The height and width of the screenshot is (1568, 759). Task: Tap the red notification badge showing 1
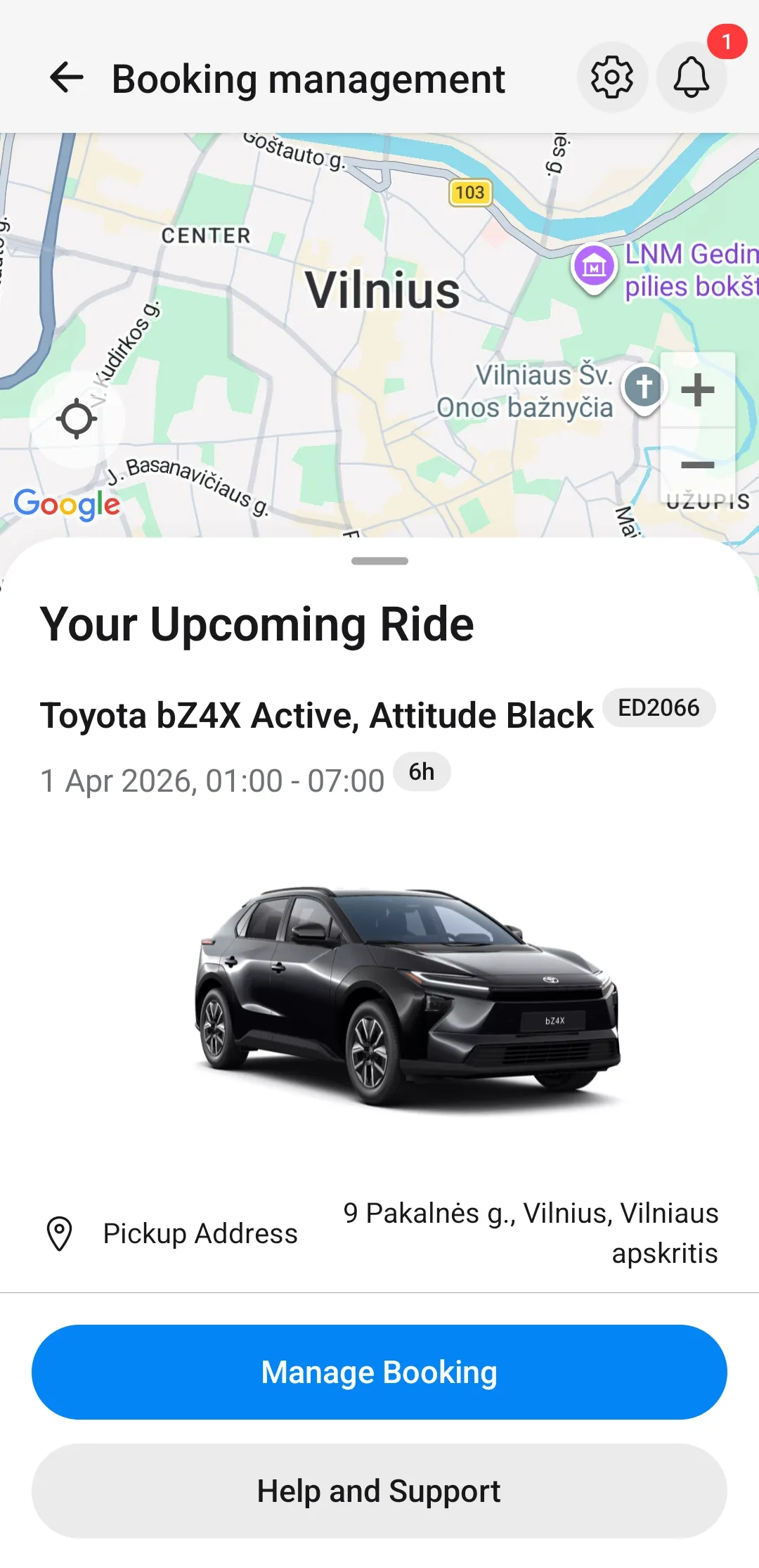pyautogui.click(x=725, y=42)
